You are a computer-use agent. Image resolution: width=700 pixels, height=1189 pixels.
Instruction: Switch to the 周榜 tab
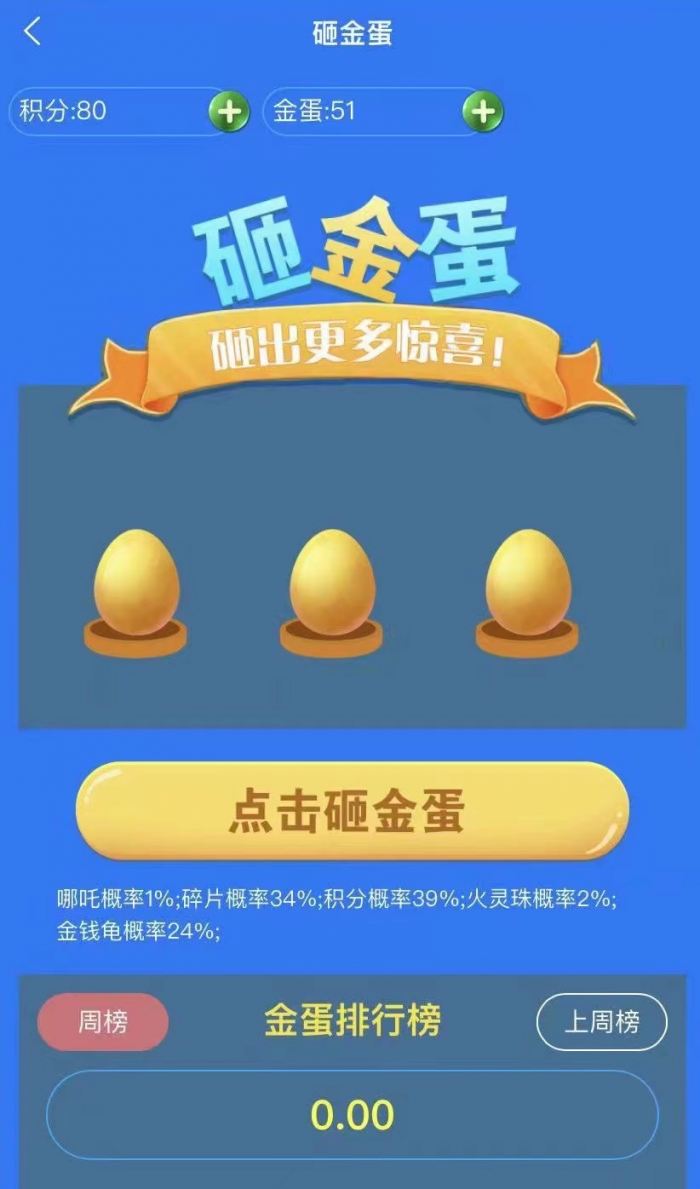tap(103, 1022)
